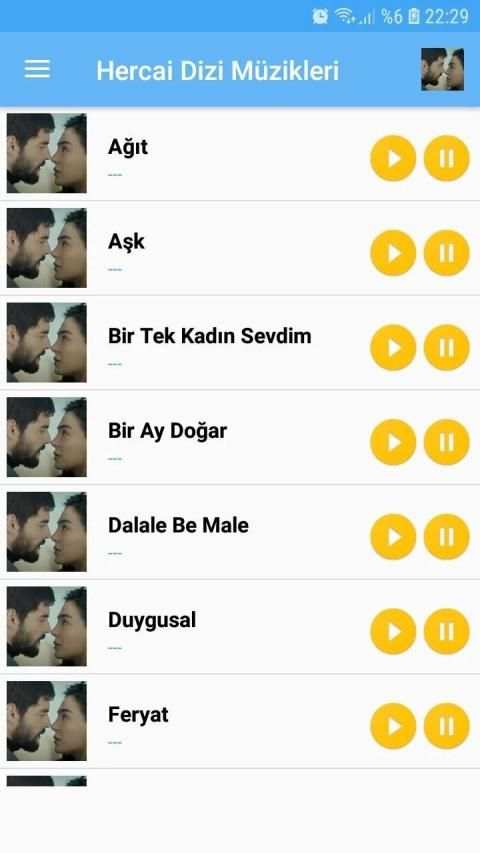Screen dimensions: 480x853
Task: Open the Feryat song row
Action: [x=240, y=721]
